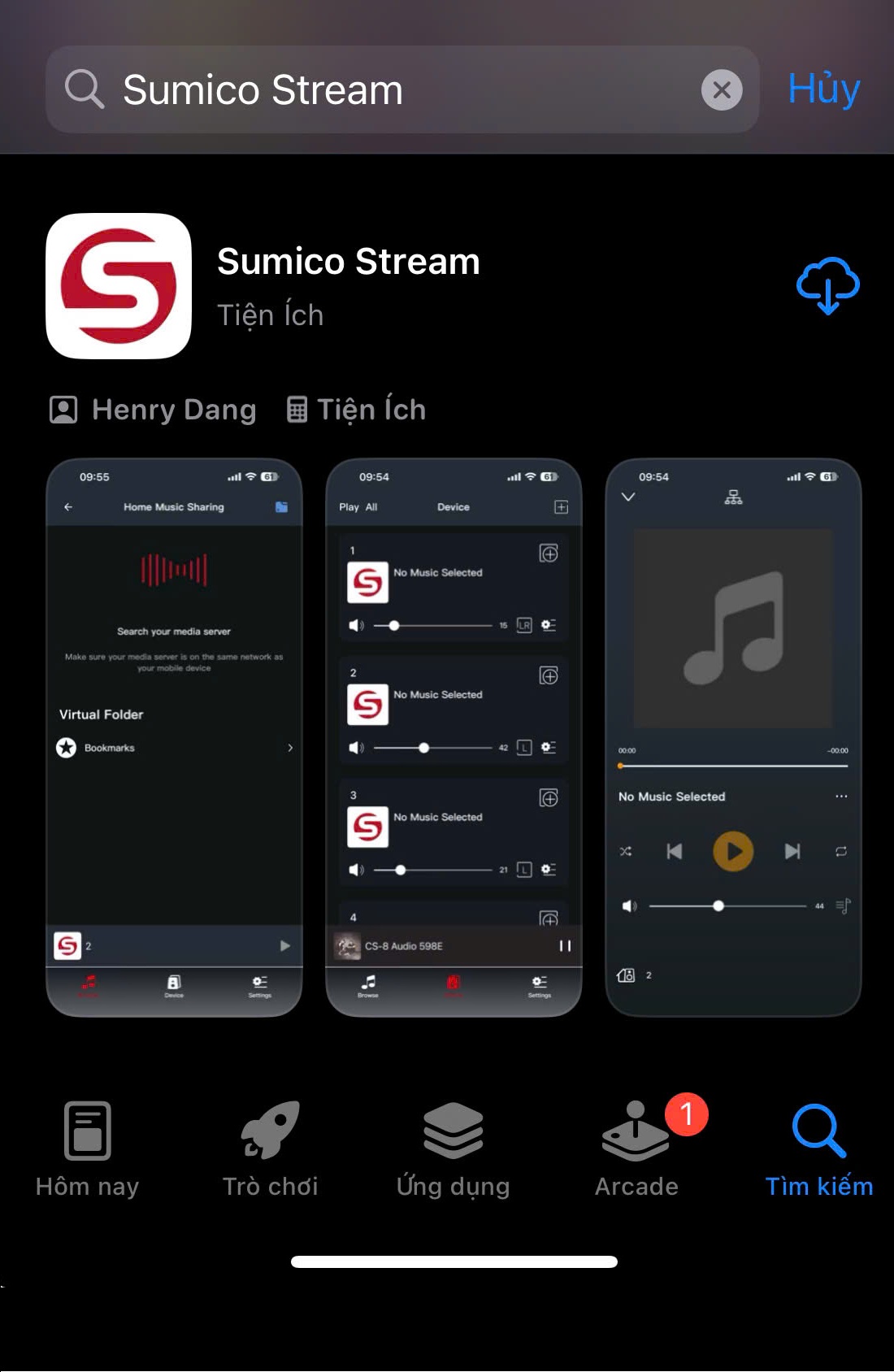Click the repeat playback icon
Viewport: 894px width, 1372px height.
click(x=841, y=851)
